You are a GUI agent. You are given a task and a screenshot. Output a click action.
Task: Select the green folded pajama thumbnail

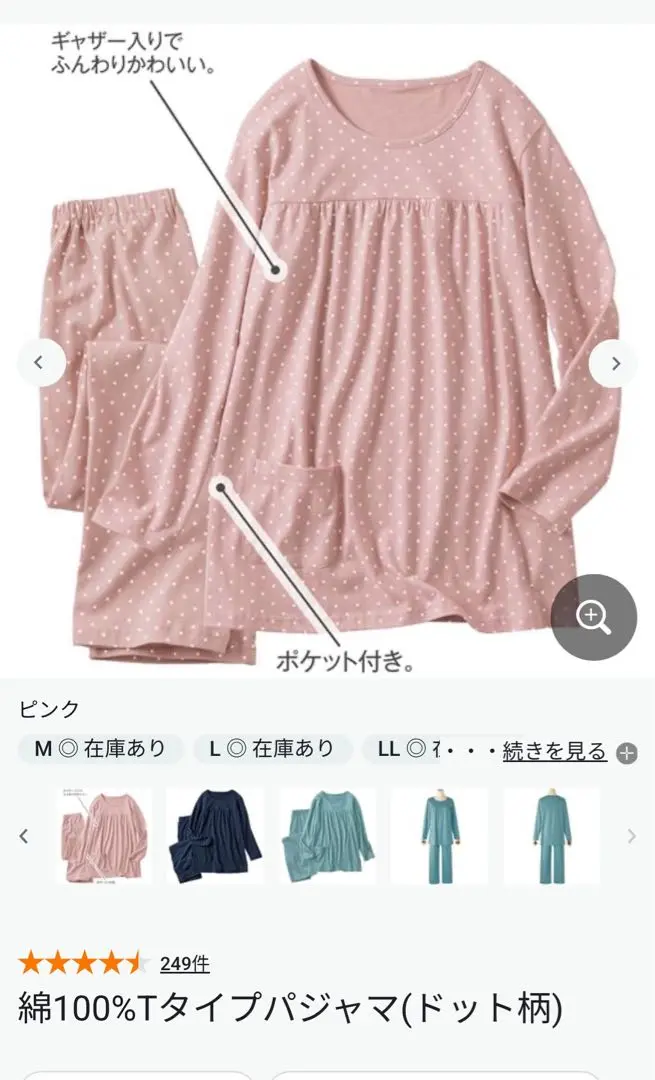coord(327,836)
